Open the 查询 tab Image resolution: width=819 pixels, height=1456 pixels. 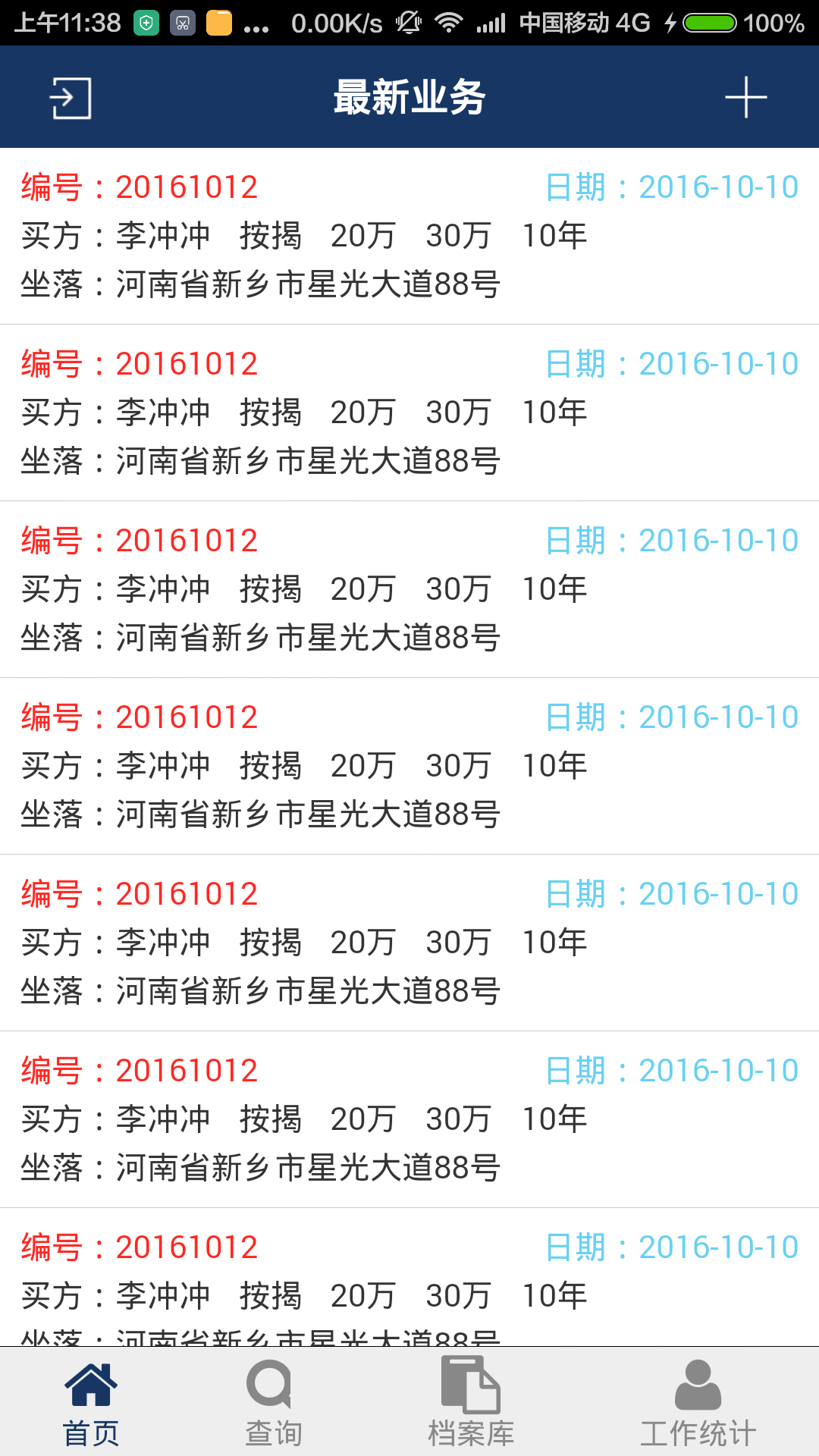[273, 1403]
